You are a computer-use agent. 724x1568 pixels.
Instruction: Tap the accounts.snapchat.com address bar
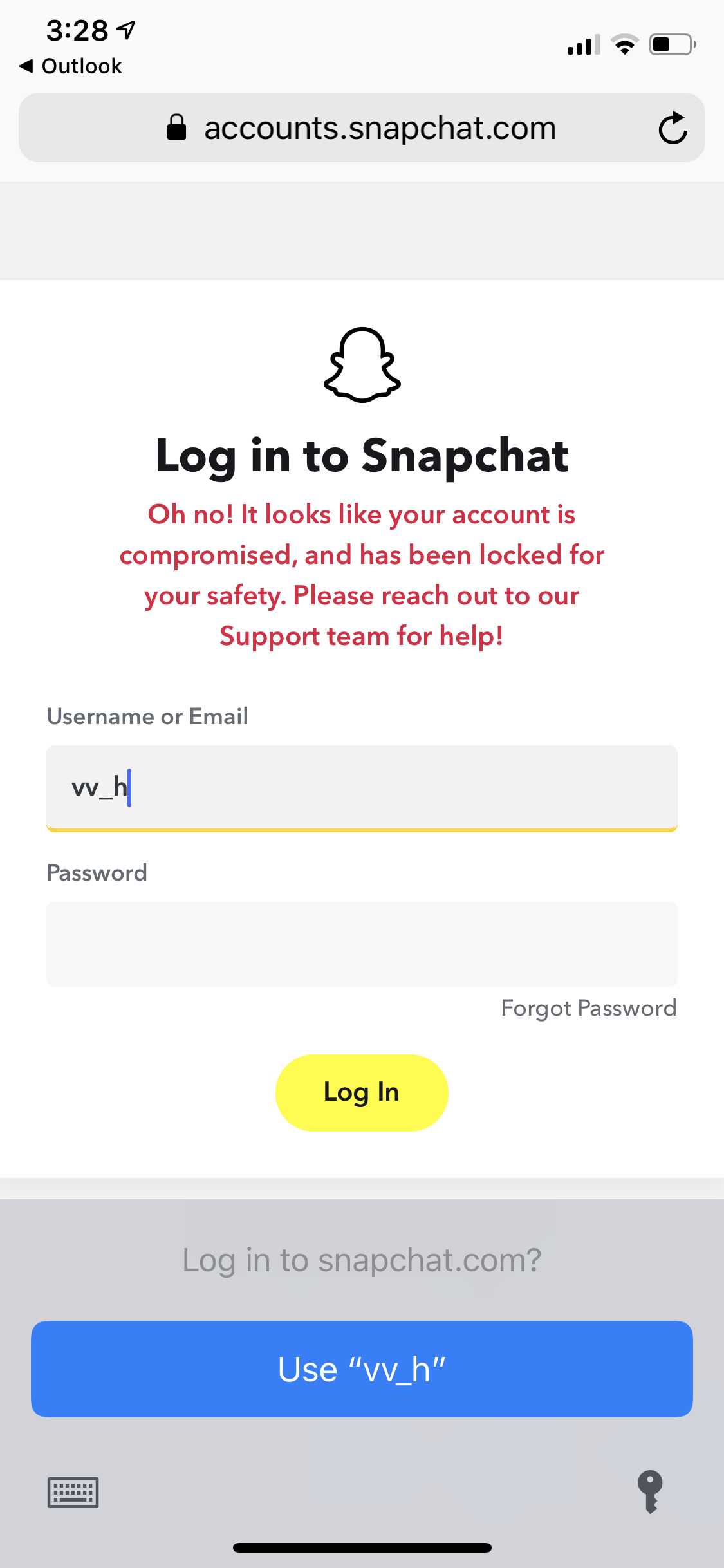[362, 127]
